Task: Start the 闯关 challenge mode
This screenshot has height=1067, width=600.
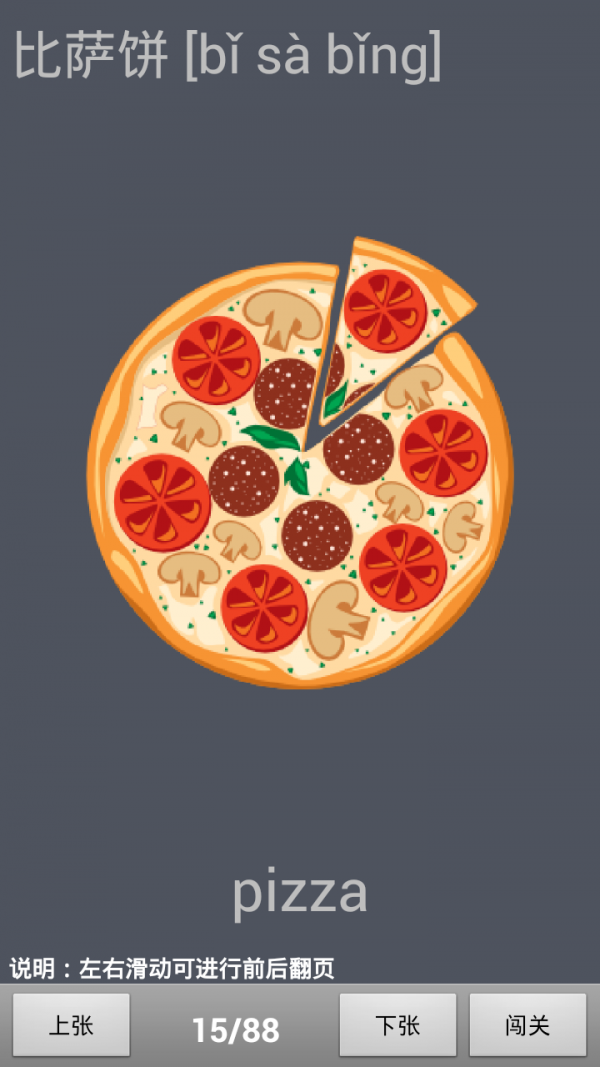Action: click(527, 1025)
